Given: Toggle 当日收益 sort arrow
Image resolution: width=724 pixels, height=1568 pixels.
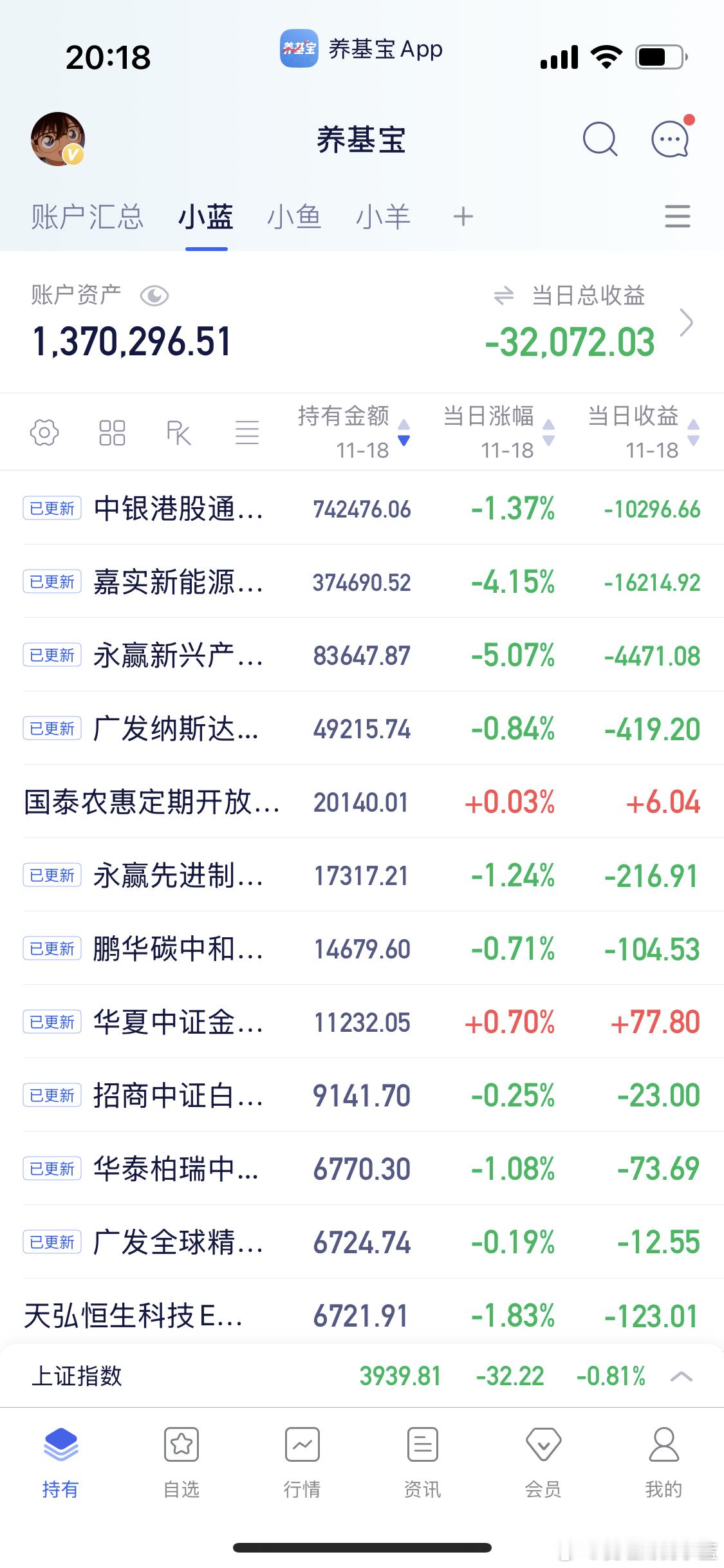Looking at the screenshot, I should (x=693, y=433).
